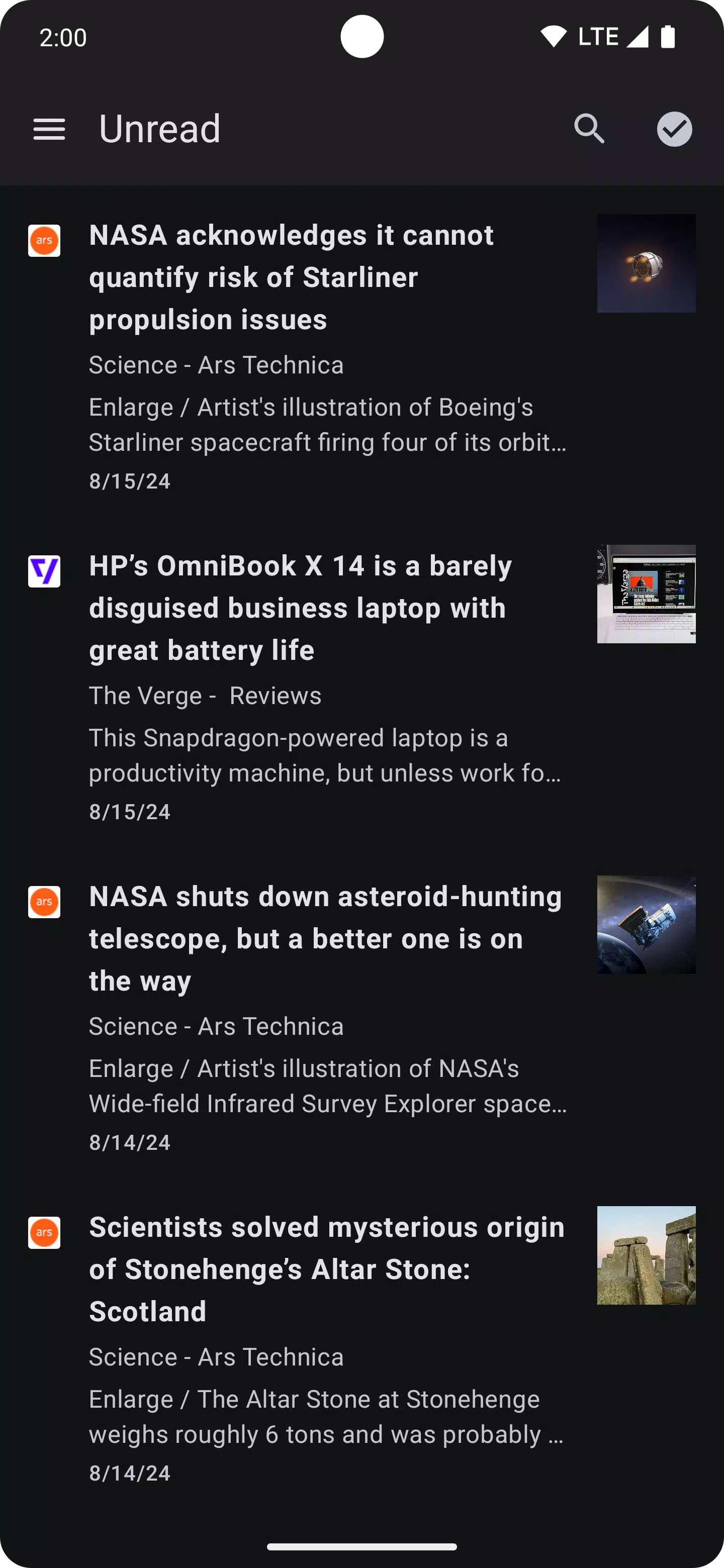The height and width of the screenshot is (1568, 724).
Task: Read the HP OmniBook X 14 review
Action: pos(300,608)
